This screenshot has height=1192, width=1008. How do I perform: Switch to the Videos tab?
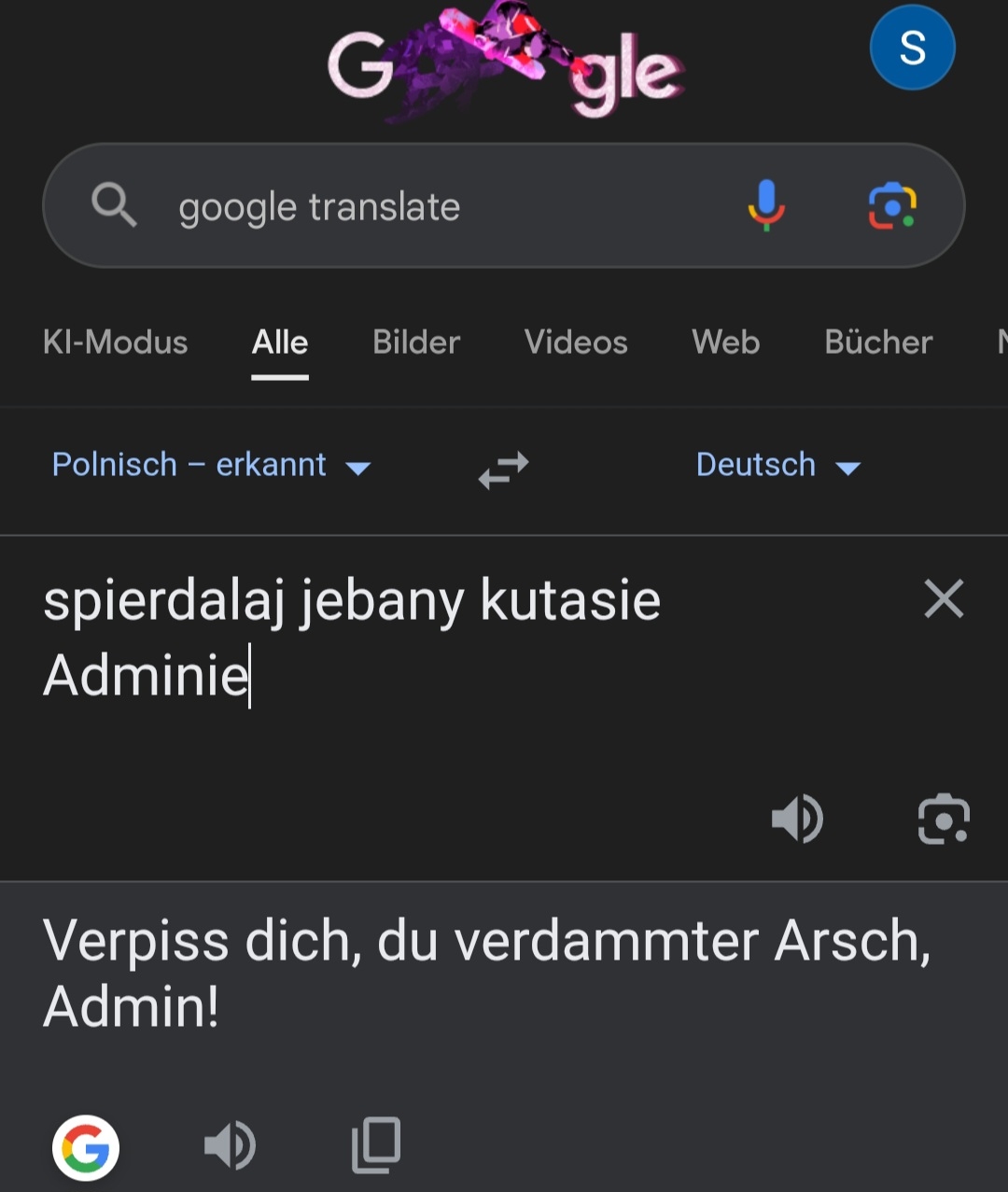tap(576, 343)
